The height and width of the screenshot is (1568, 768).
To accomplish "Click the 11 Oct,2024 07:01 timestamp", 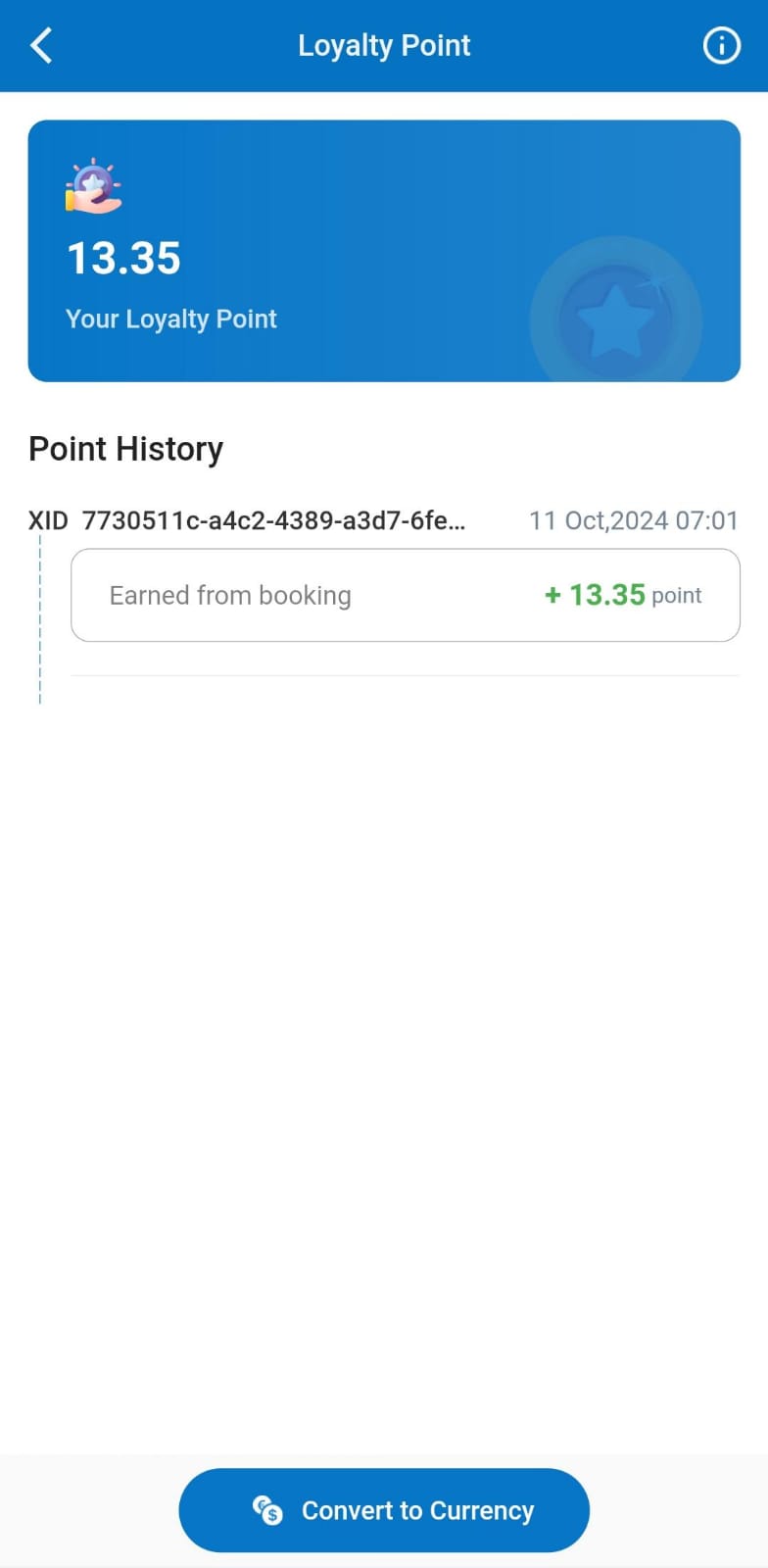I will (x=633, y=520).
